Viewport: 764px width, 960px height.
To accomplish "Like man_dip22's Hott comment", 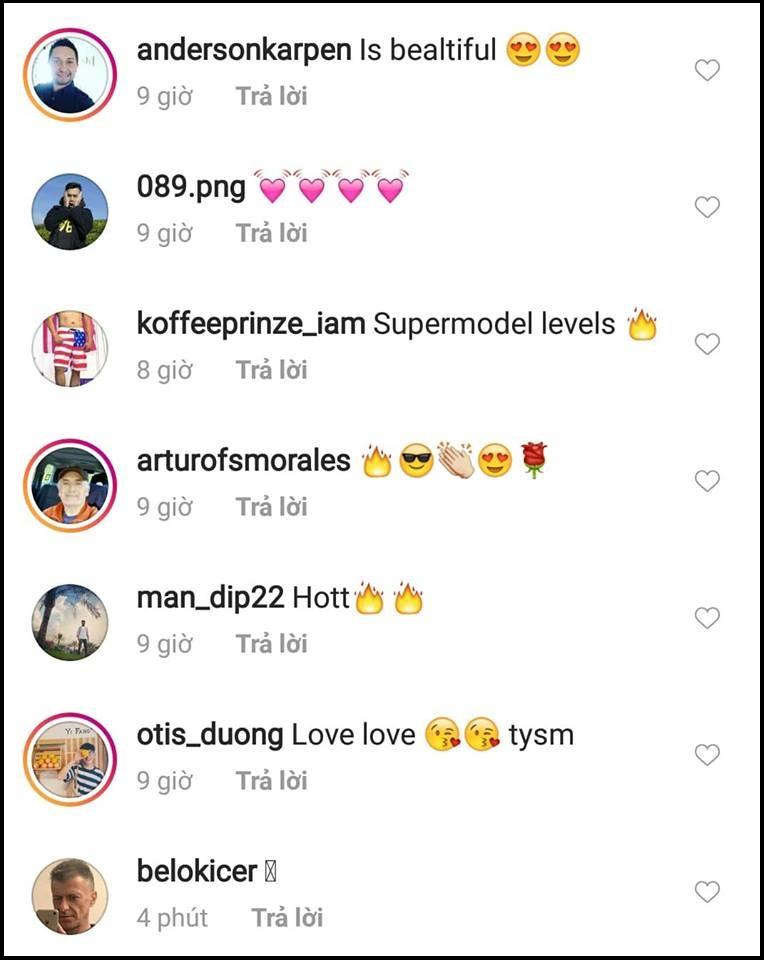I will point(707,619).
